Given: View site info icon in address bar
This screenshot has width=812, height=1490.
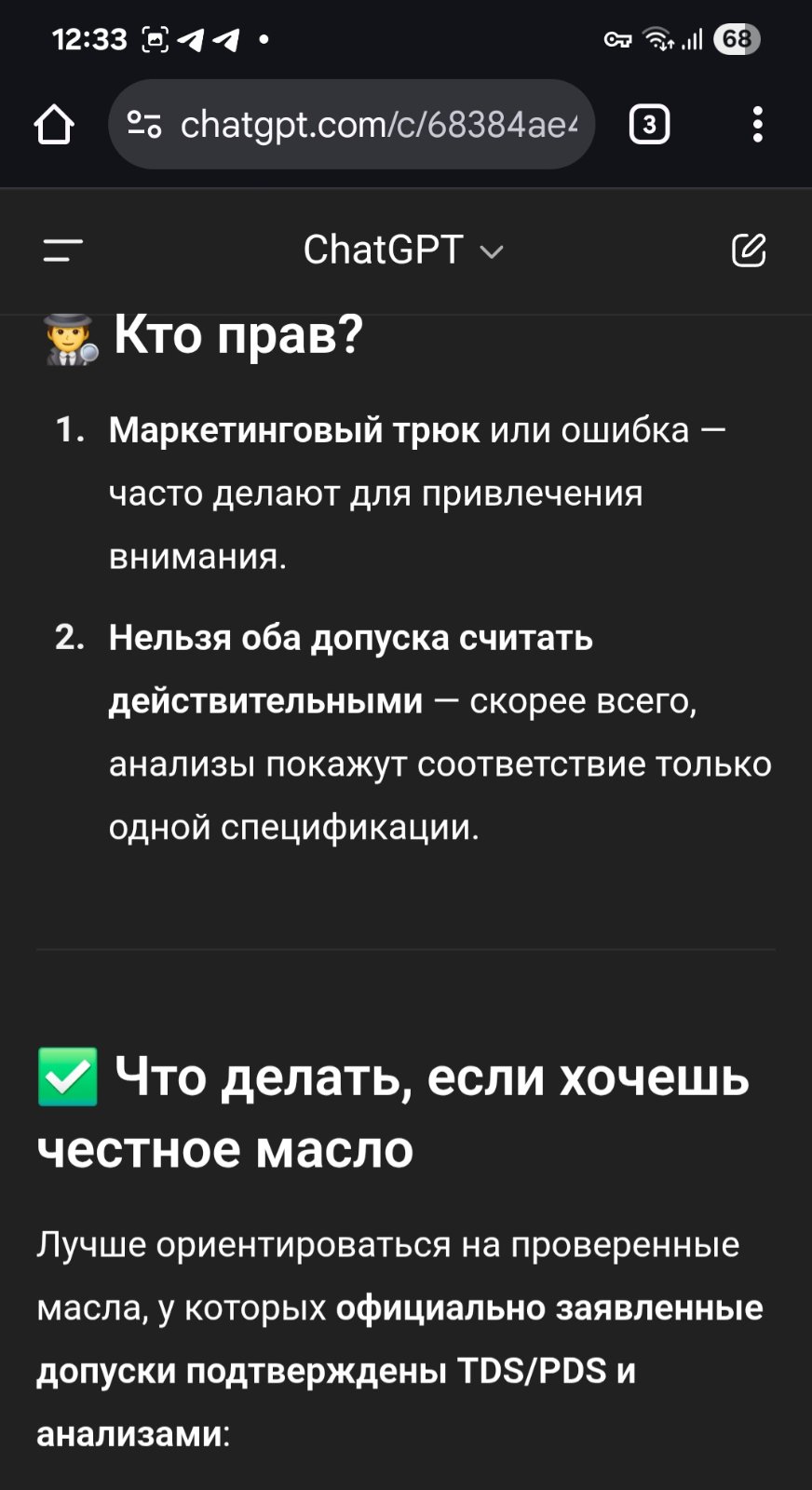Looking at the screenshot, I should click(x=144, y=124).
